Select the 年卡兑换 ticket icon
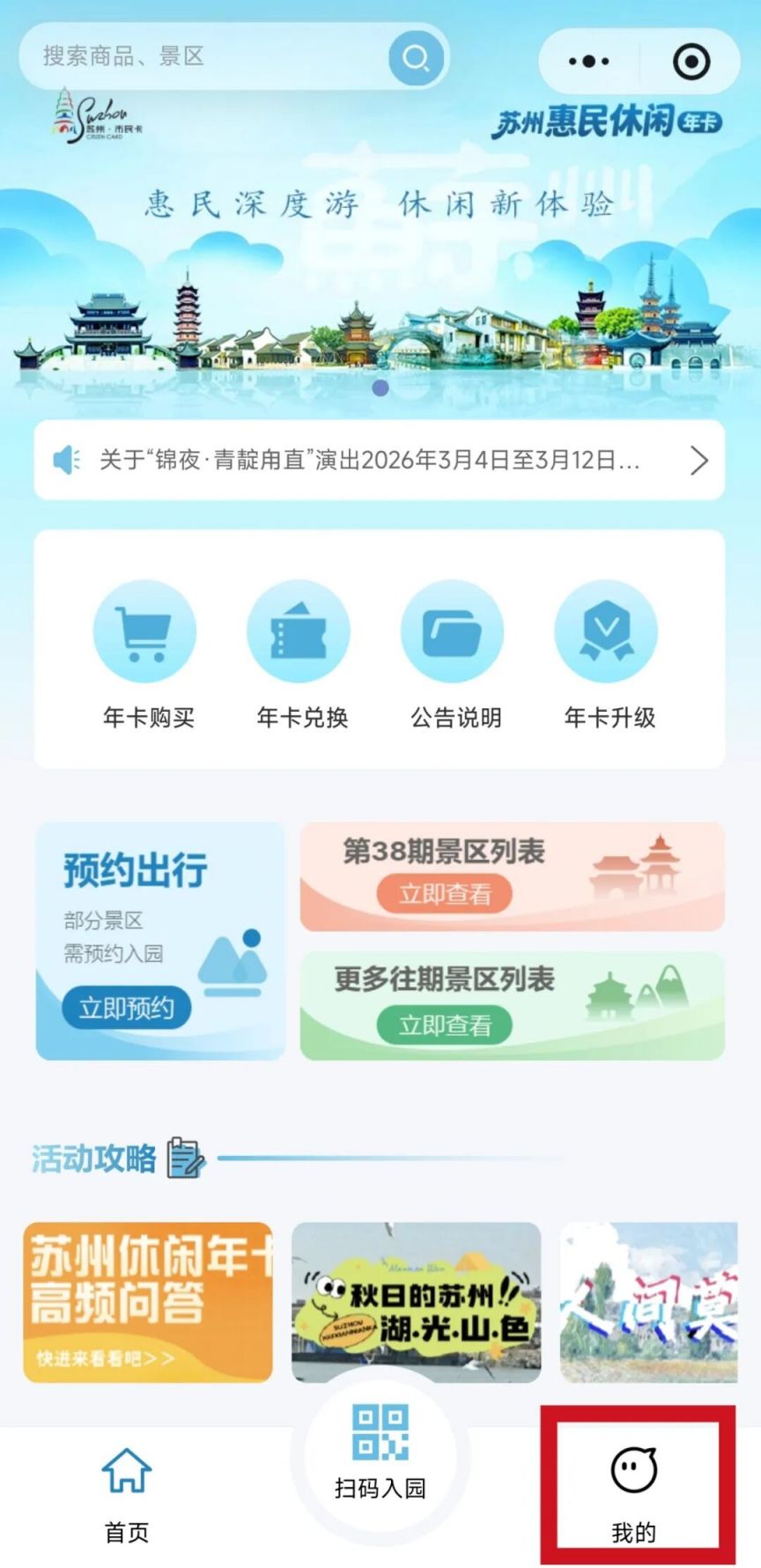 tap(299, 631)
